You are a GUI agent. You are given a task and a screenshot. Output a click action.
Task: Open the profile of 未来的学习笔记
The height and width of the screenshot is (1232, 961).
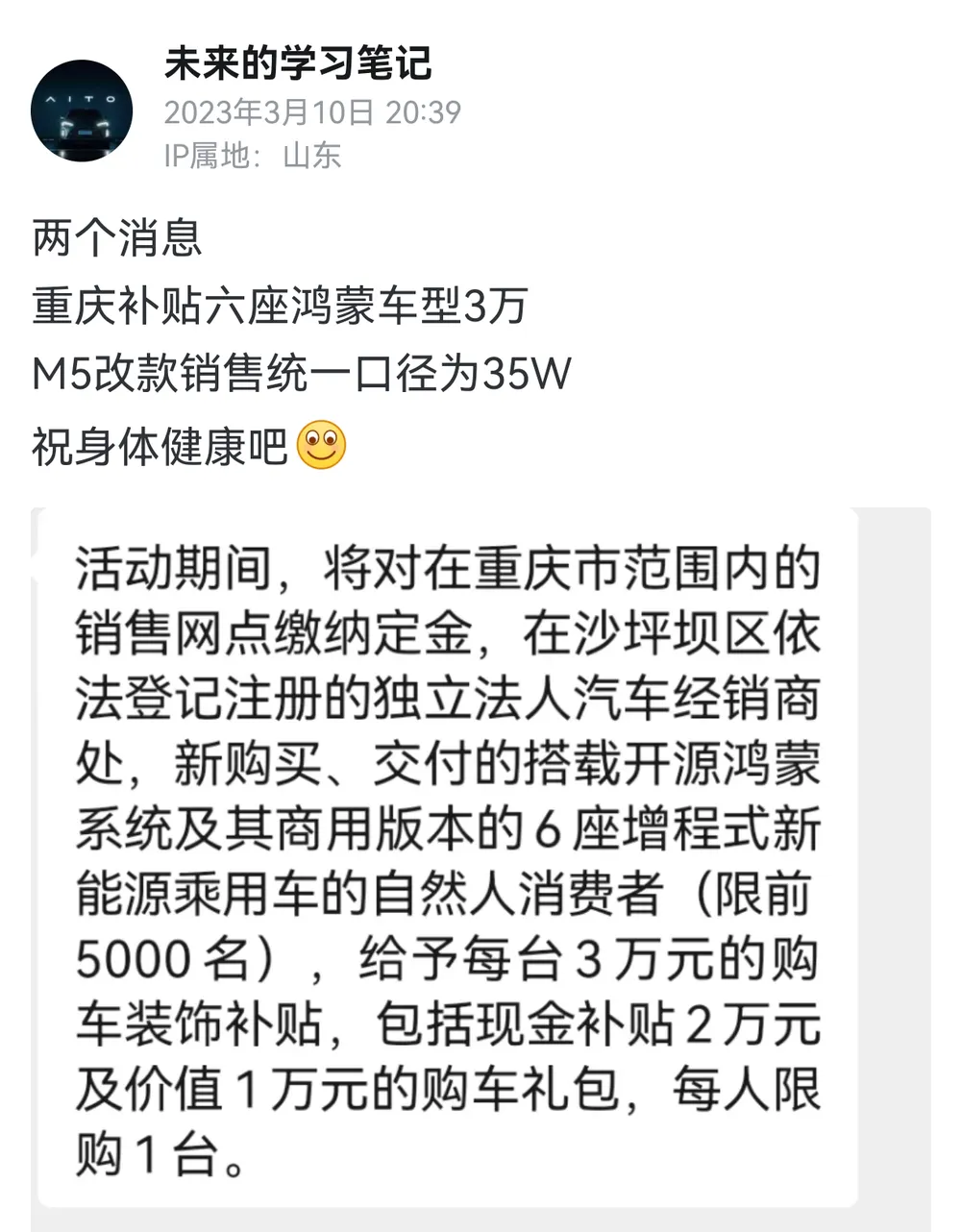pos(298,64)
